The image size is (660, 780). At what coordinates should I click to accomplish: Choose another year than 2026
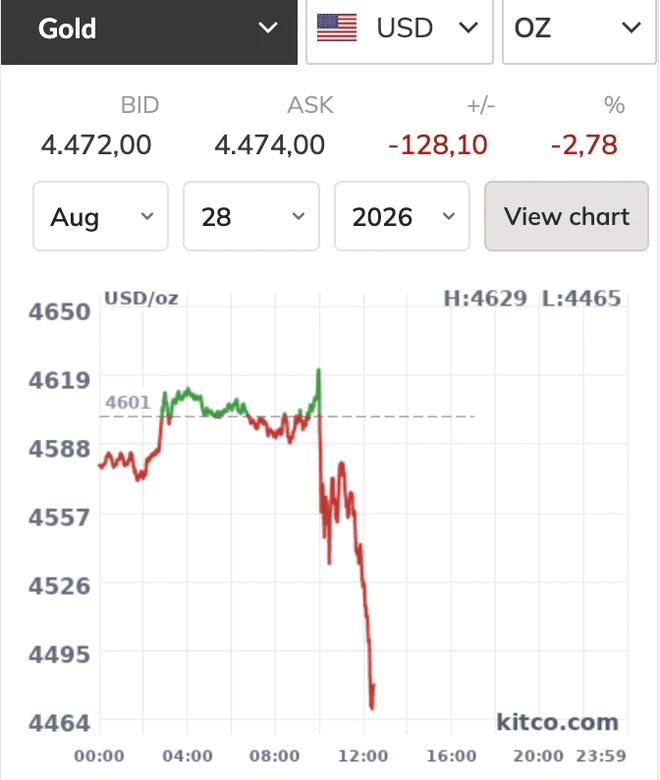402,216
